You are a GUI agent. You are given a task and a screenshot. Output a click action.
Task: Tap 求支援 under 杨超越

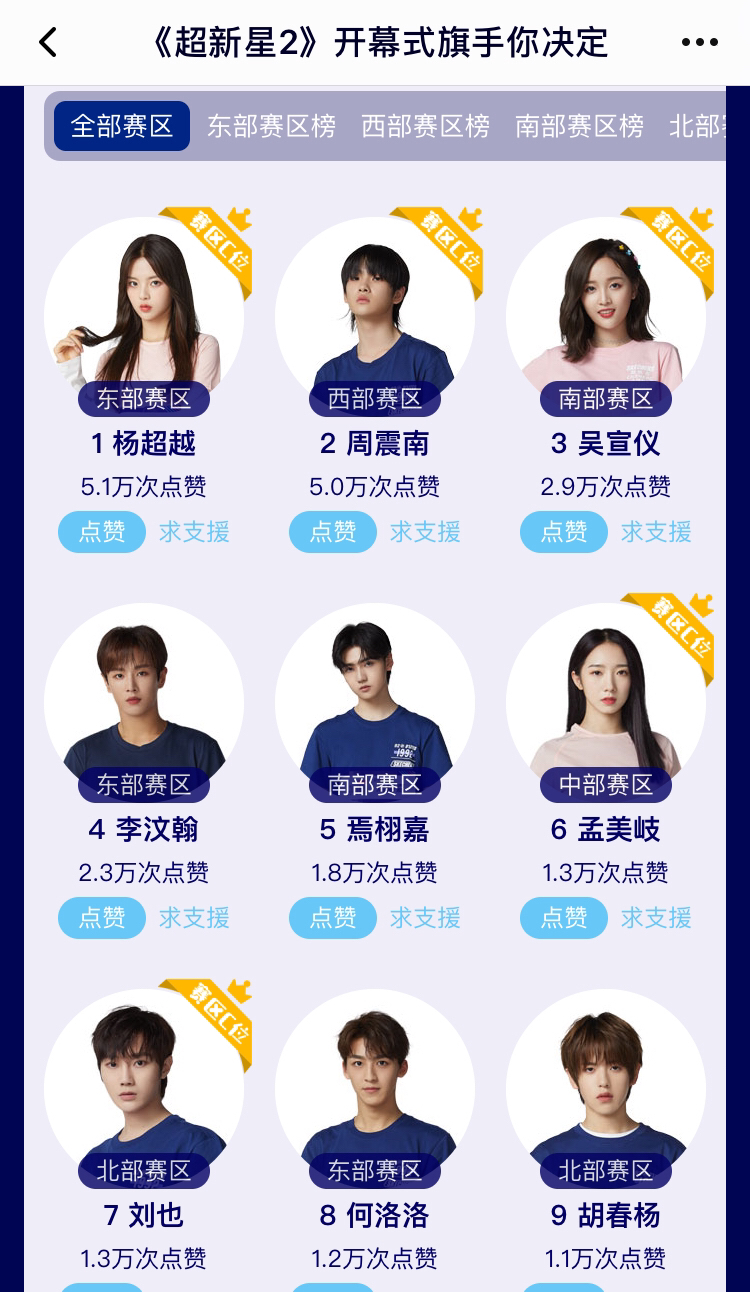coord(194,532)
